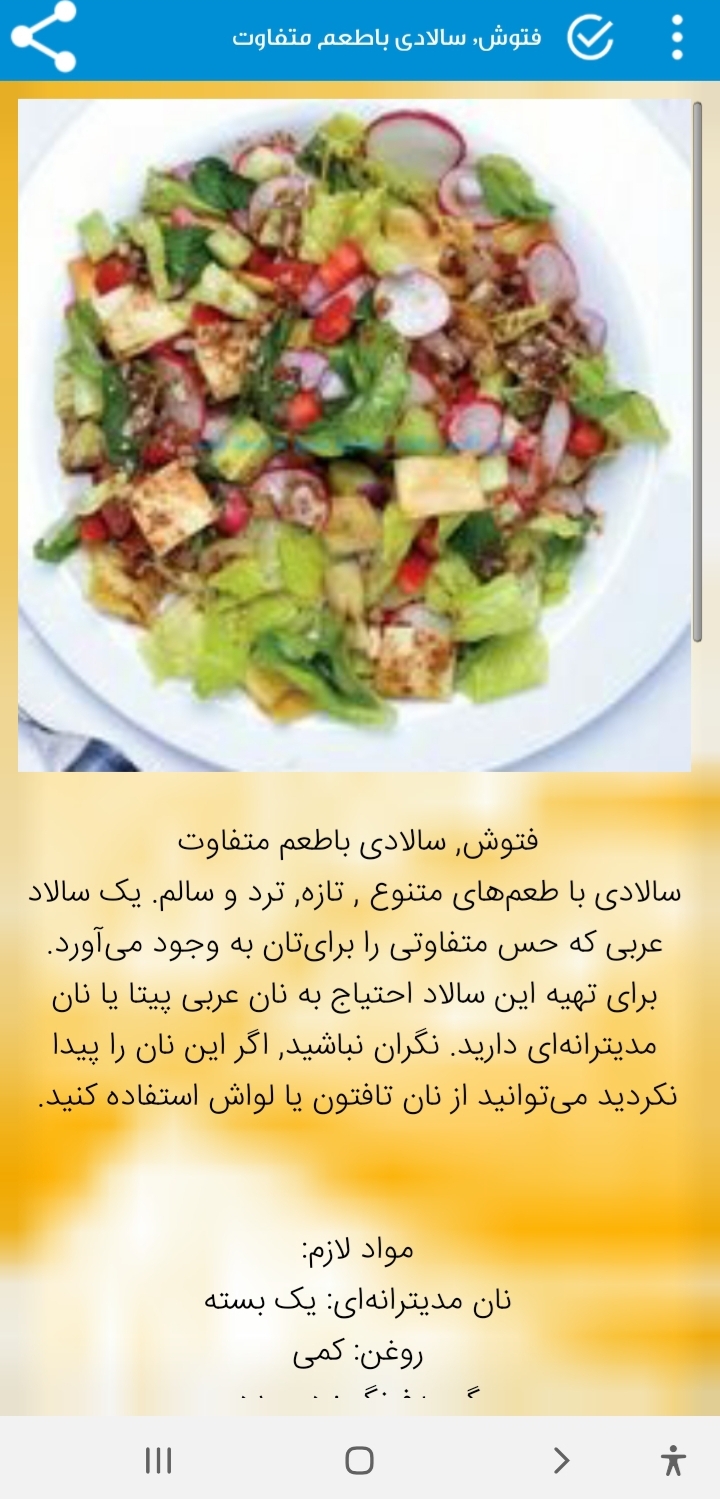The image size is (720, 1499).
Task: Go back using system navigation
Action: pyautogui.click(x=561, y=1460)
